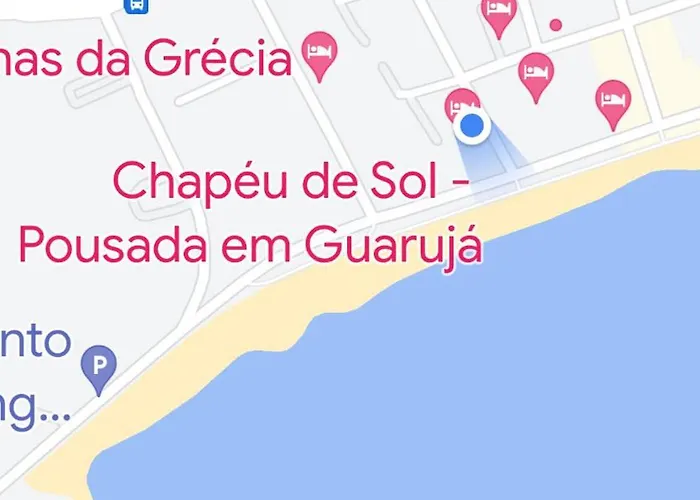
Task: Select the hotel pin beside the Grécia label
Action: tap(319, 54)
